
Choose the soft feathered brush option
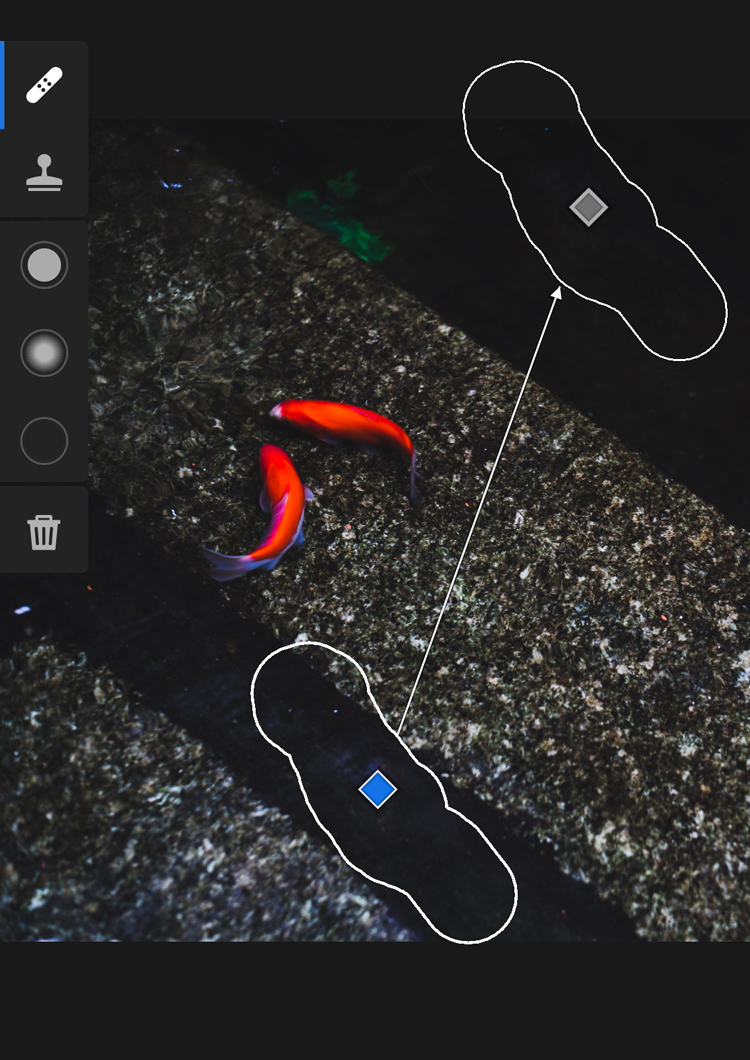44,353
